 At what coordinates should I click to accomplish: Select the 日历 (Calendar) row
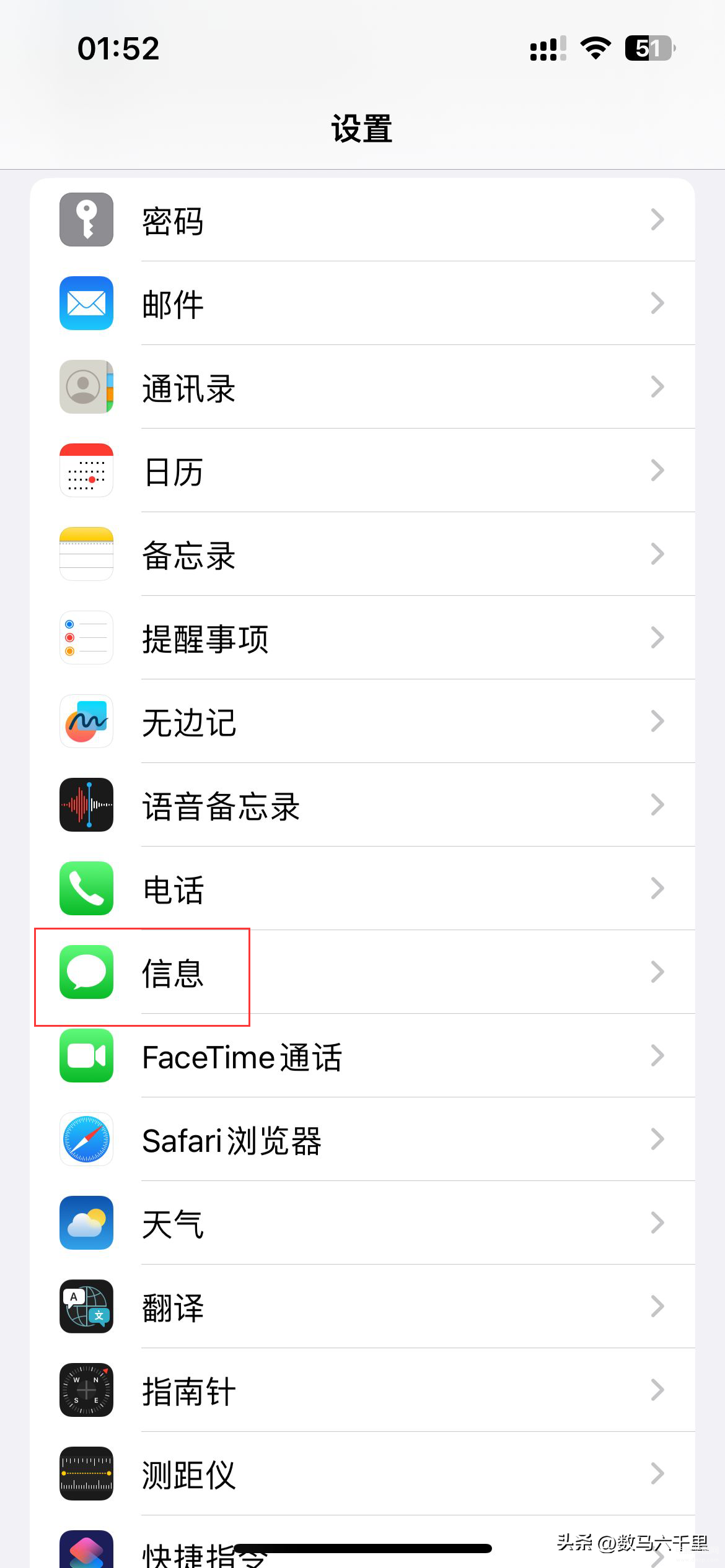(362, 471)
